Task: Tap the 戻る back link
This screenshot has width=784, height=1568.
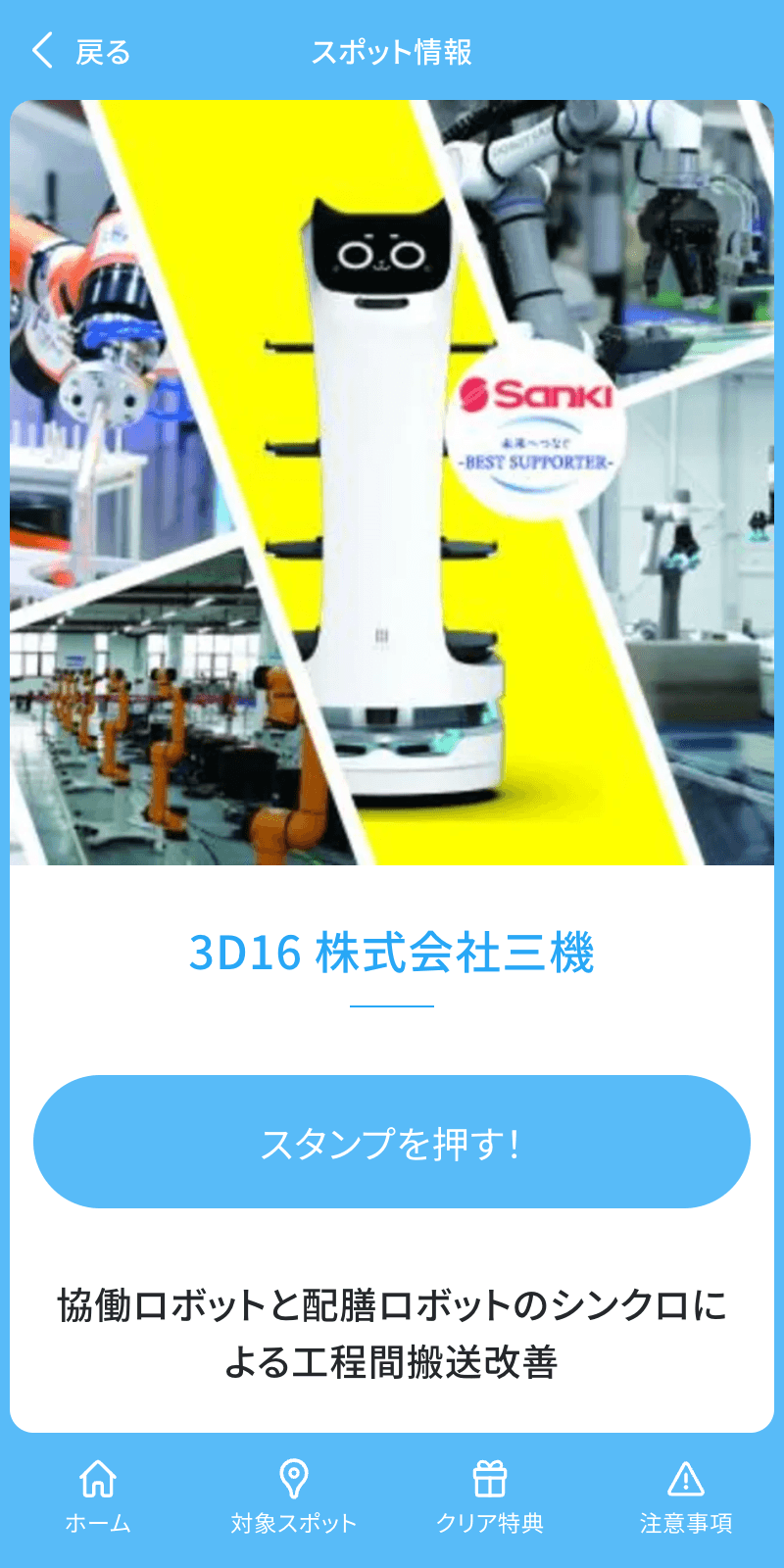Action: [101, 53]
